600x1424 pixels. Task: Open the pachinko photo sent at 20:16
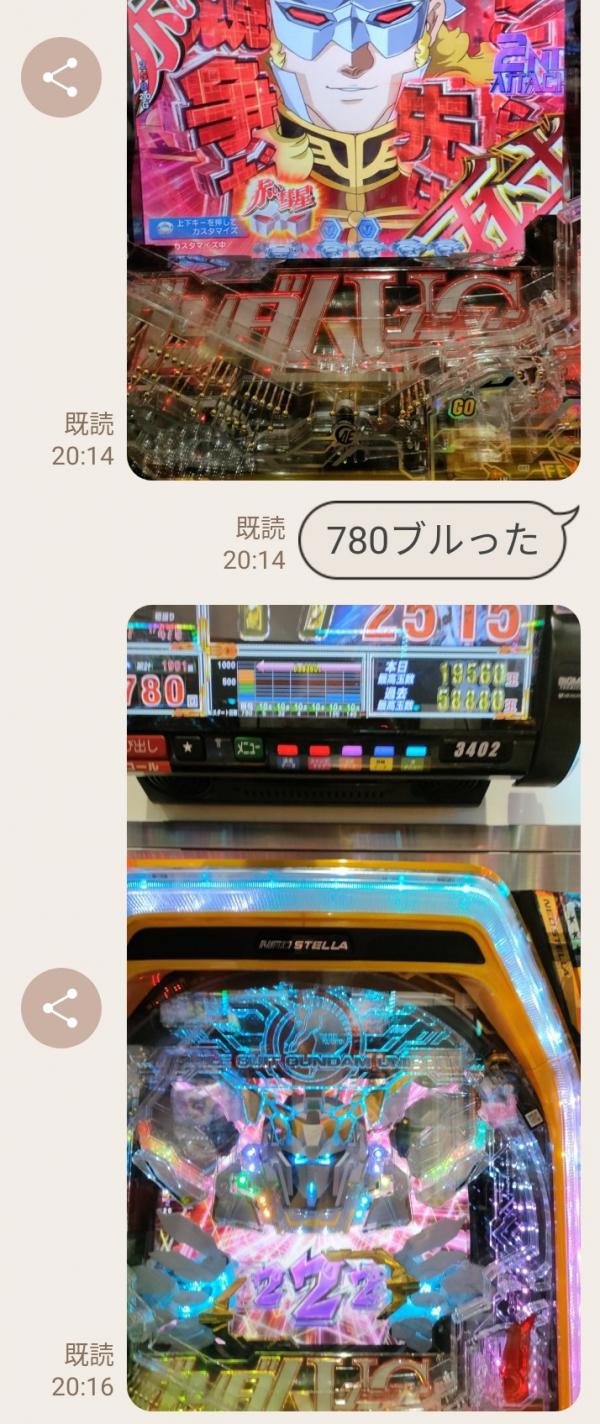pos(353,1008)
